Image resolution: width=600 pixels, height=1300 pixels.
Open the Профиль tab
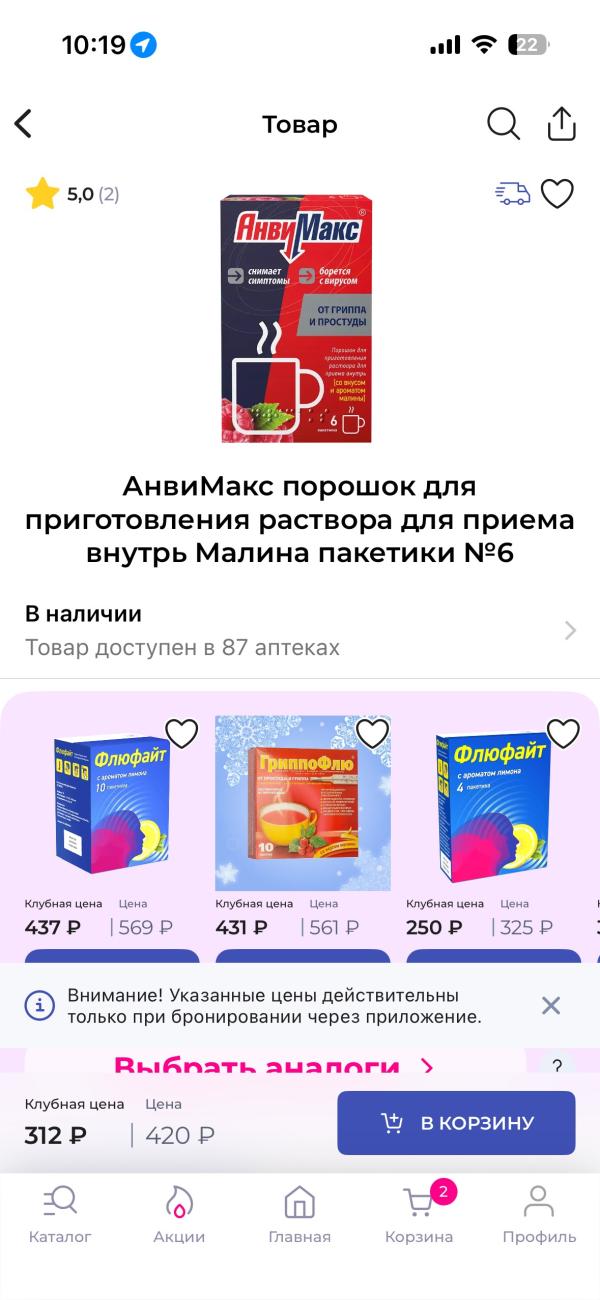point(539,1214)
